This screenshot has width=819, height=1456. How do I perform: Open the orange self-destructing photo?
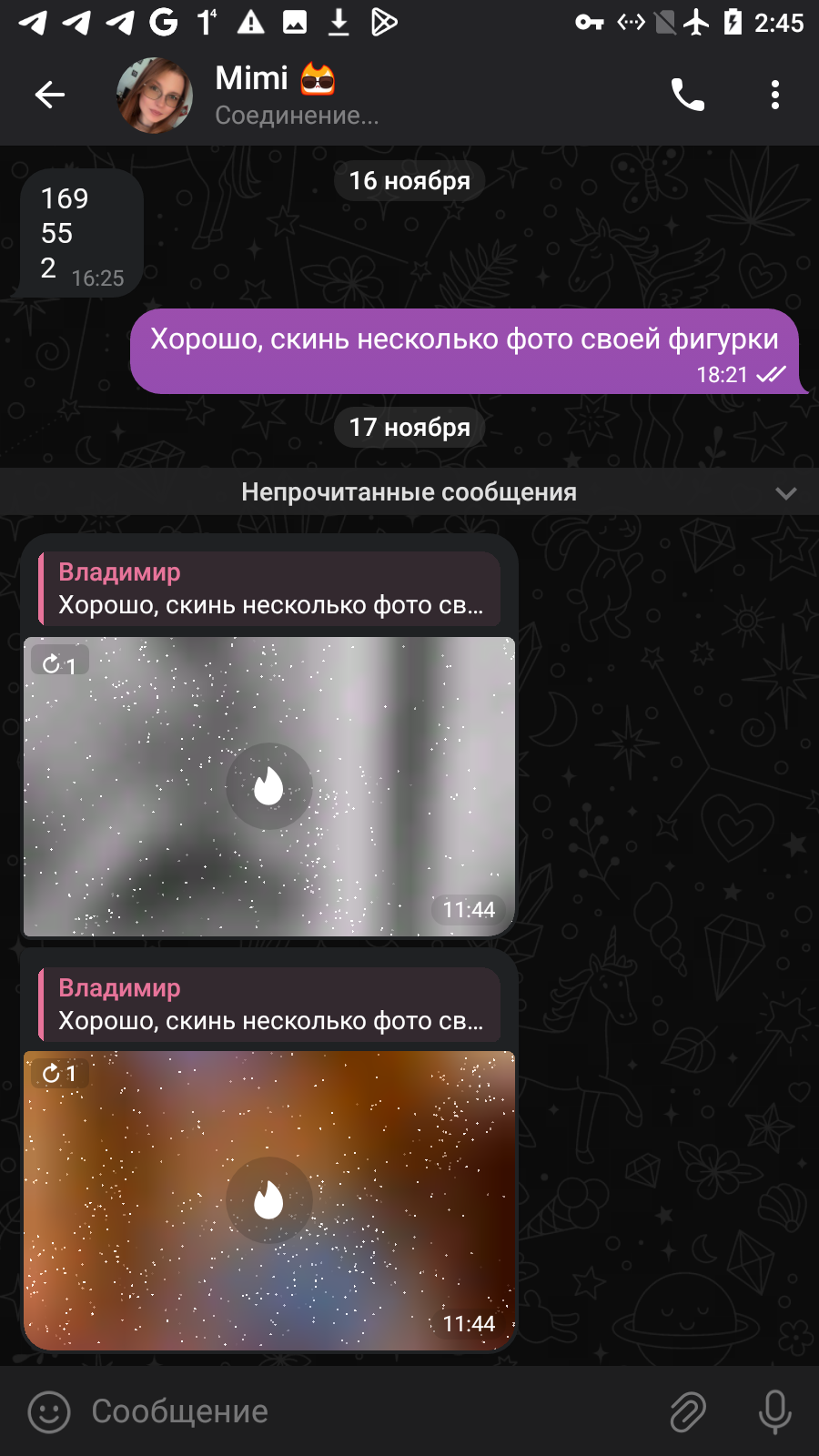(269, 1200)
